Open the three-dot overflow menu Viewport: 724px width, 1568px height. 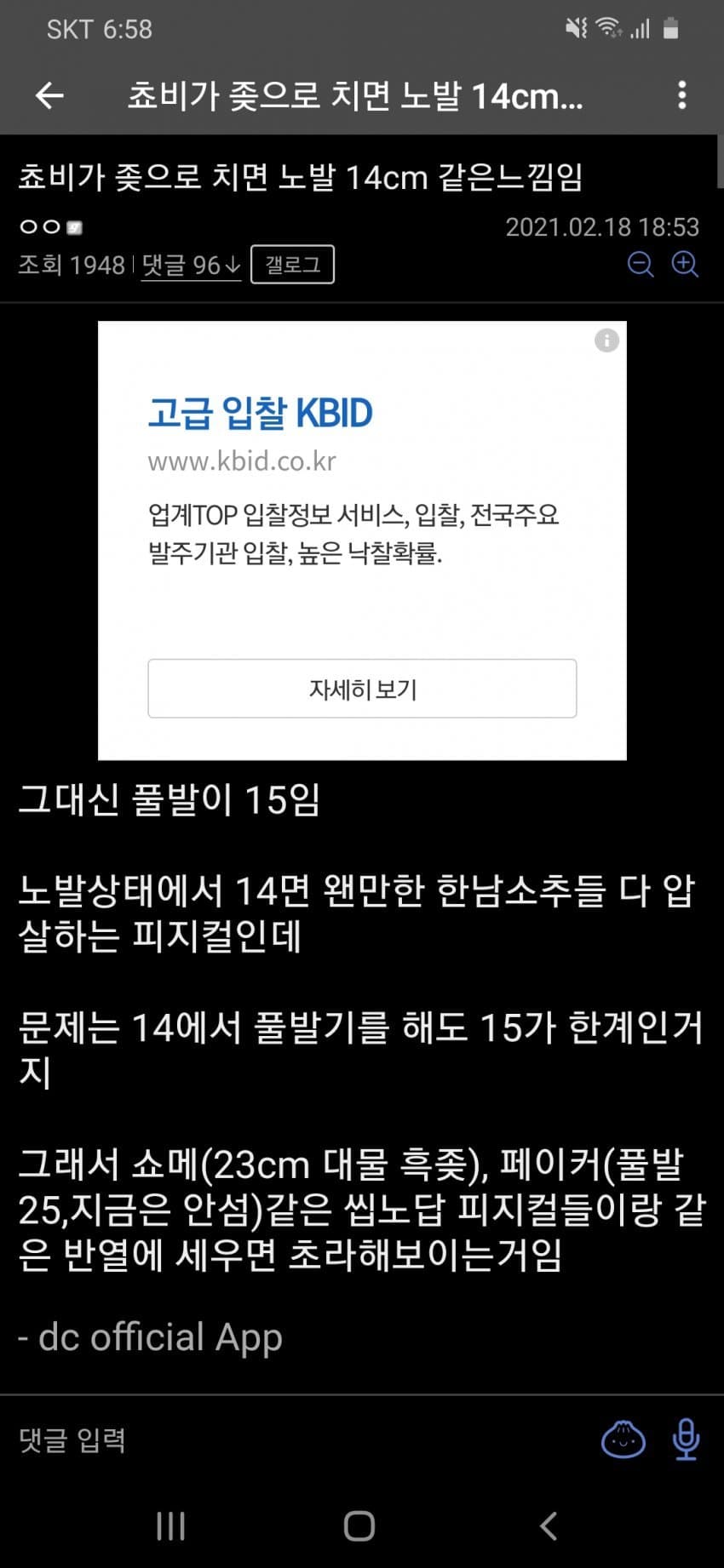coord(681,95)
